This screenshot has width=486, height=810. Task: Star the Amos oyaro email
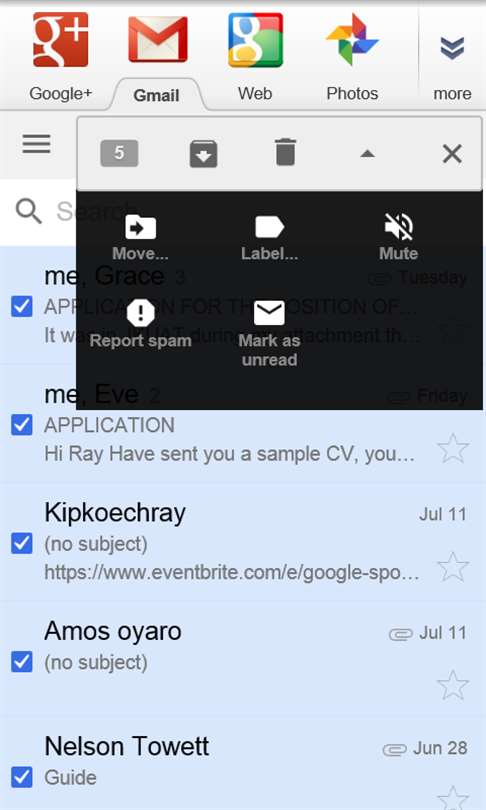pyautogui.click(x=452, y=685)
